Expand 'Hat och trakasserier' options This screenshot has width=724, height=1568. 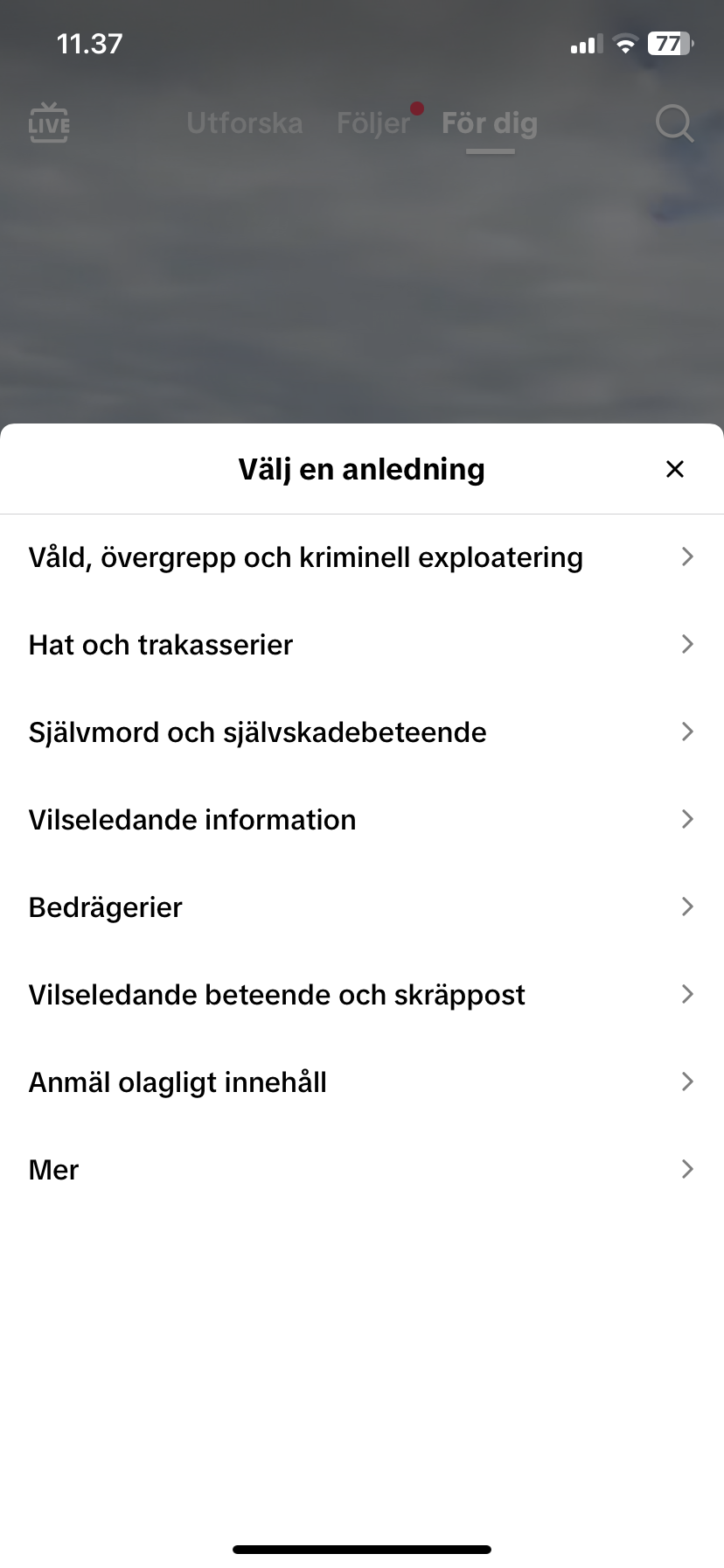tap(362, 644)
